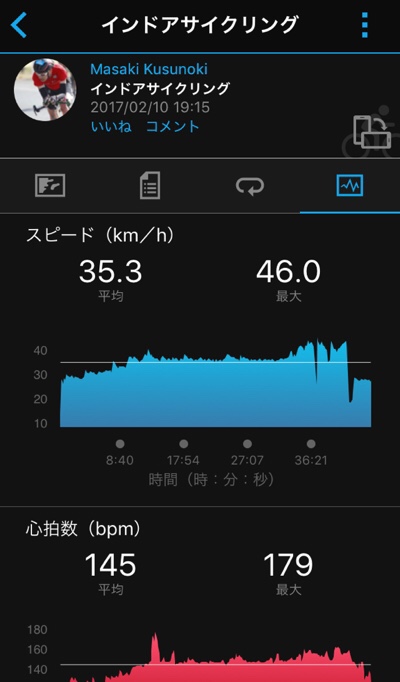Screen dimensions: 400x682
Task: Tap the device sync icon
Action: click(x=372, y=132)
